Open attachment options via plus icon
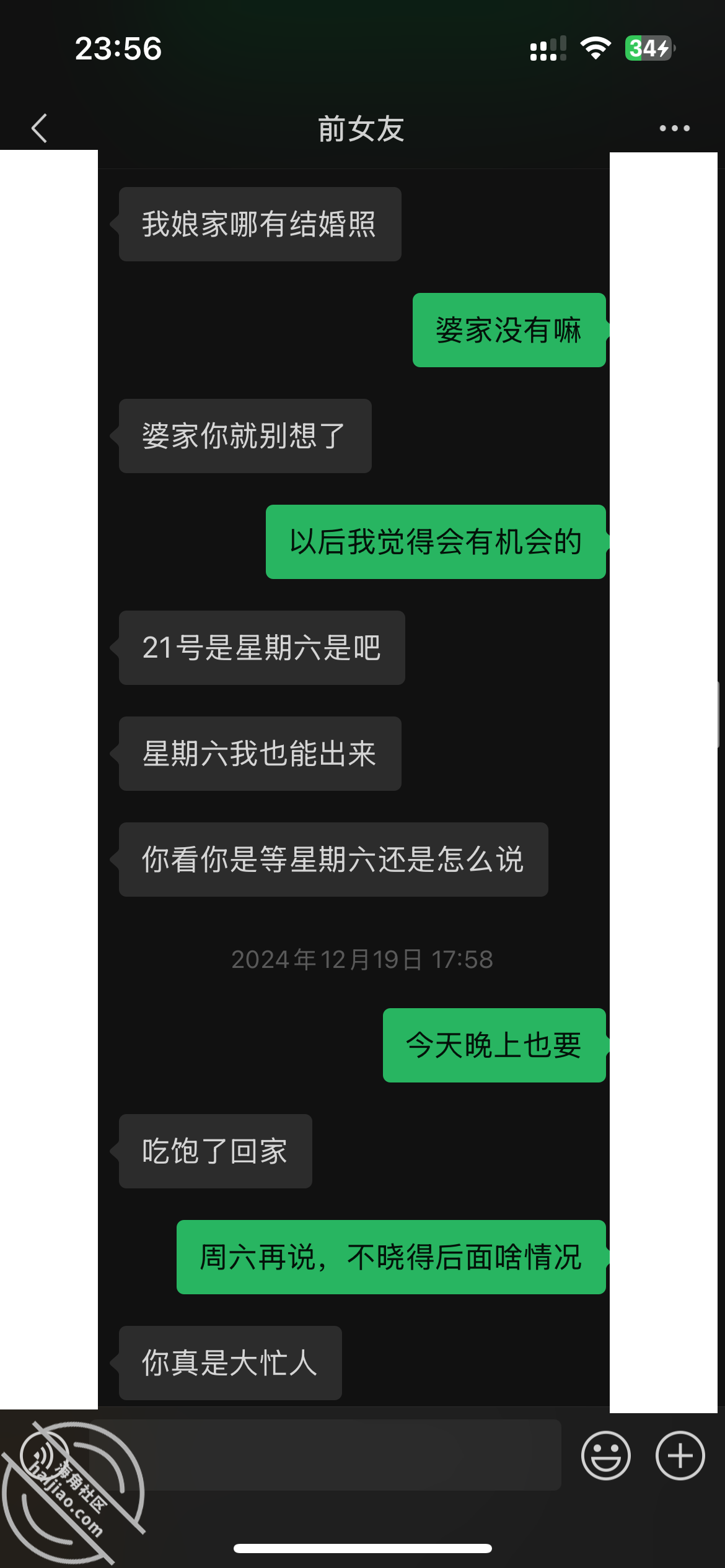Screen dimensions: 725x1568 [x=680, y=1456]
